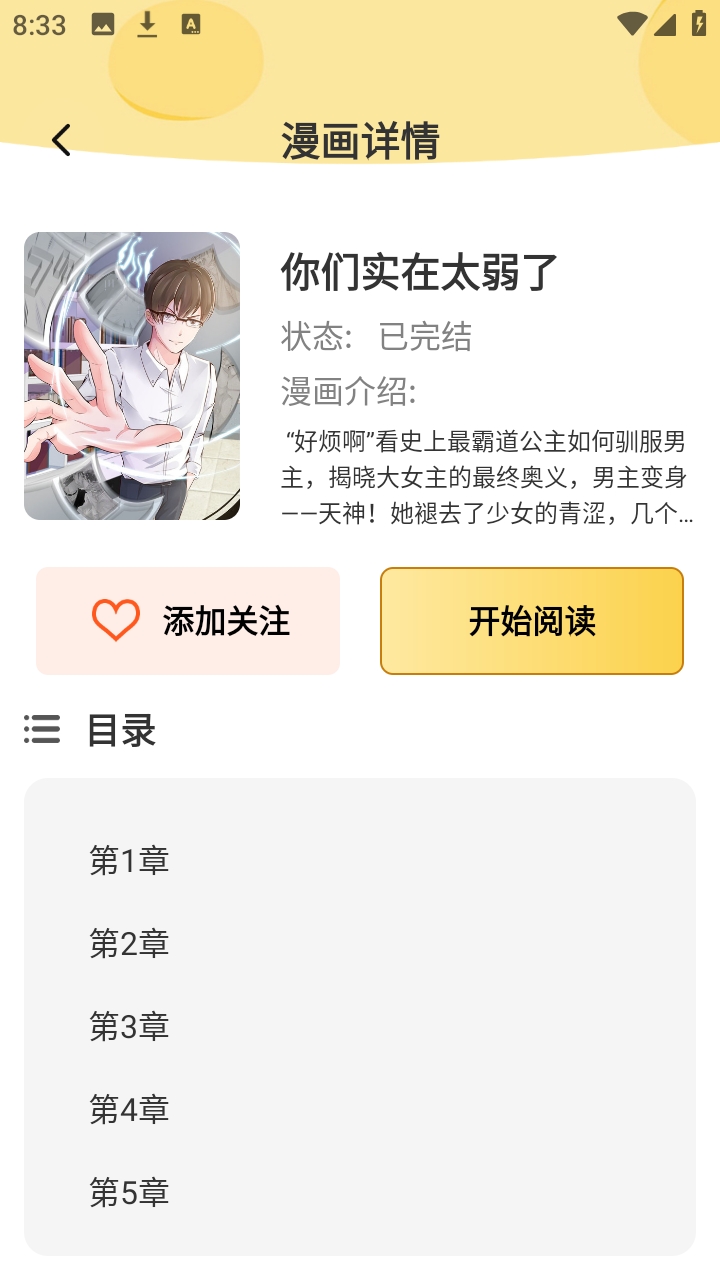
Task: Select the 漫画详情 title bar
Action: (360, 140)
